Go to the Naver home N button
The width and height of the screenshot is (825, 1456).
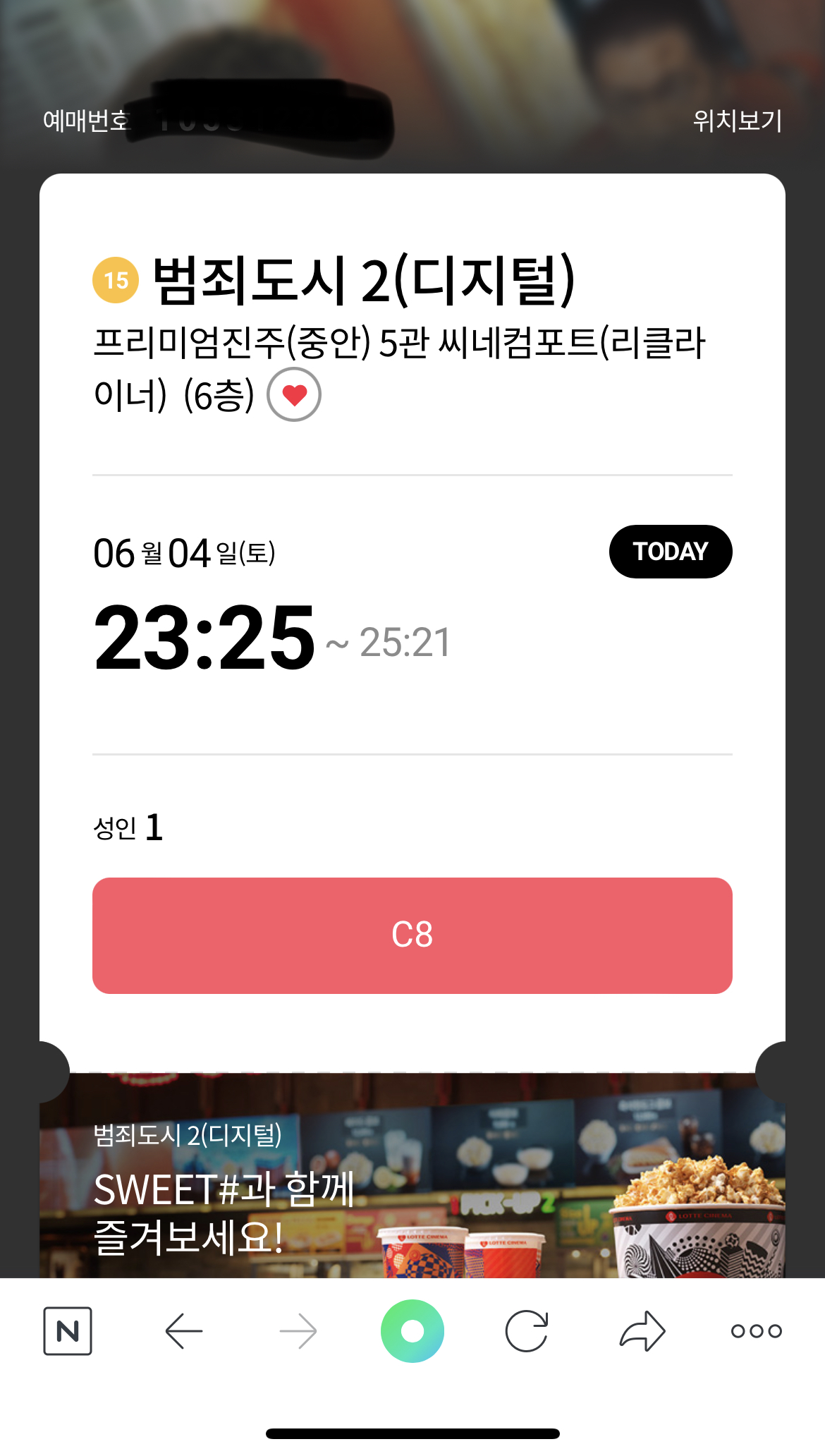click(68, 1331)
